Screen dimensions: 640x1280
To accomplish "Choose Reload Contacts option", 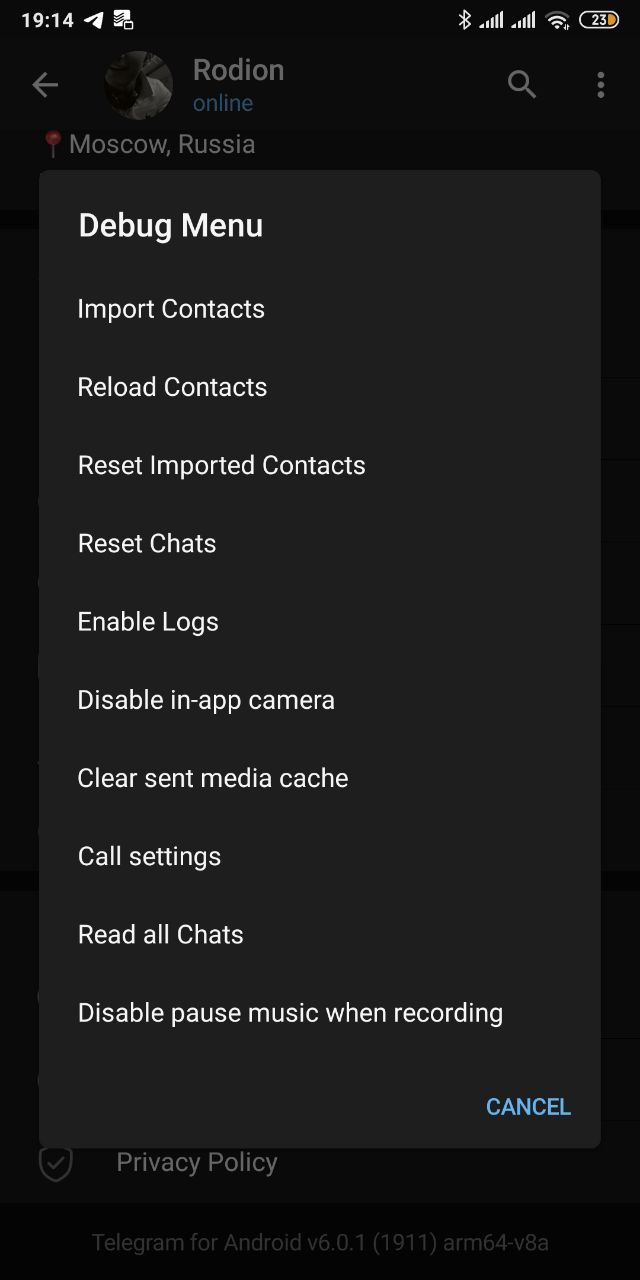I will coord(320,387).
